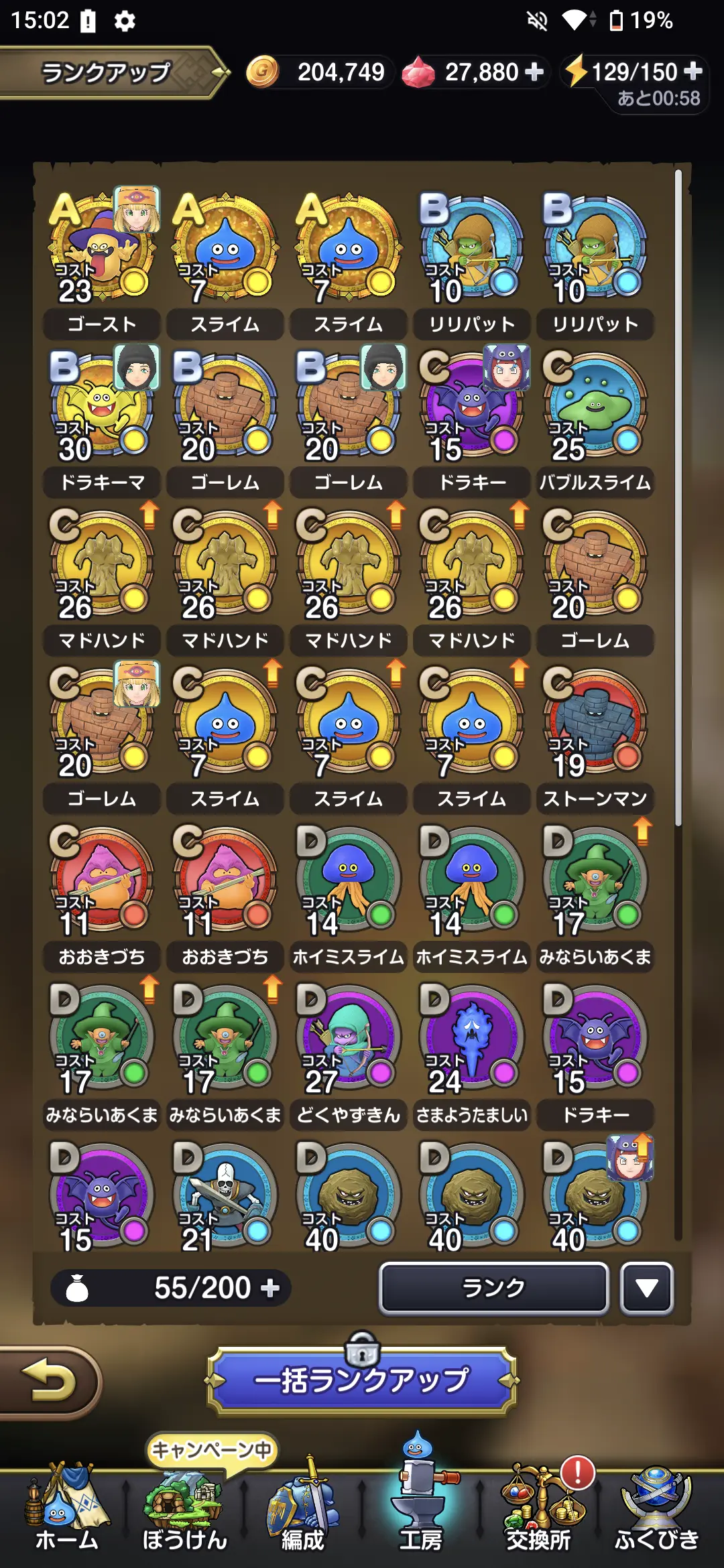The width and height of the screenshot is (724, 1568).
Task: Choose the みならいあくま card beside ホイミスライム
Action: click(595, 887)
